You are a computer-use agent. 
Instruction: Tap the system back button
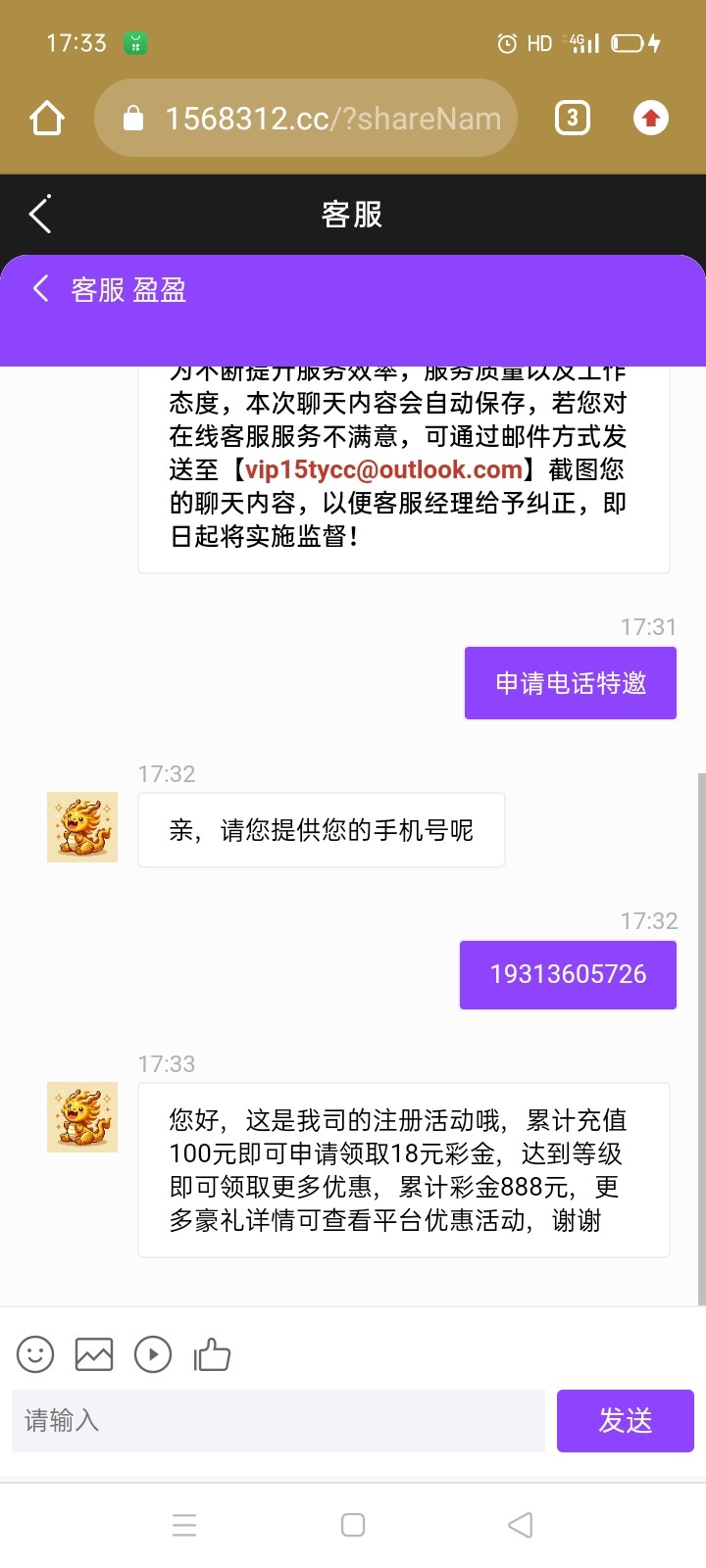(x=521, y=1525)
